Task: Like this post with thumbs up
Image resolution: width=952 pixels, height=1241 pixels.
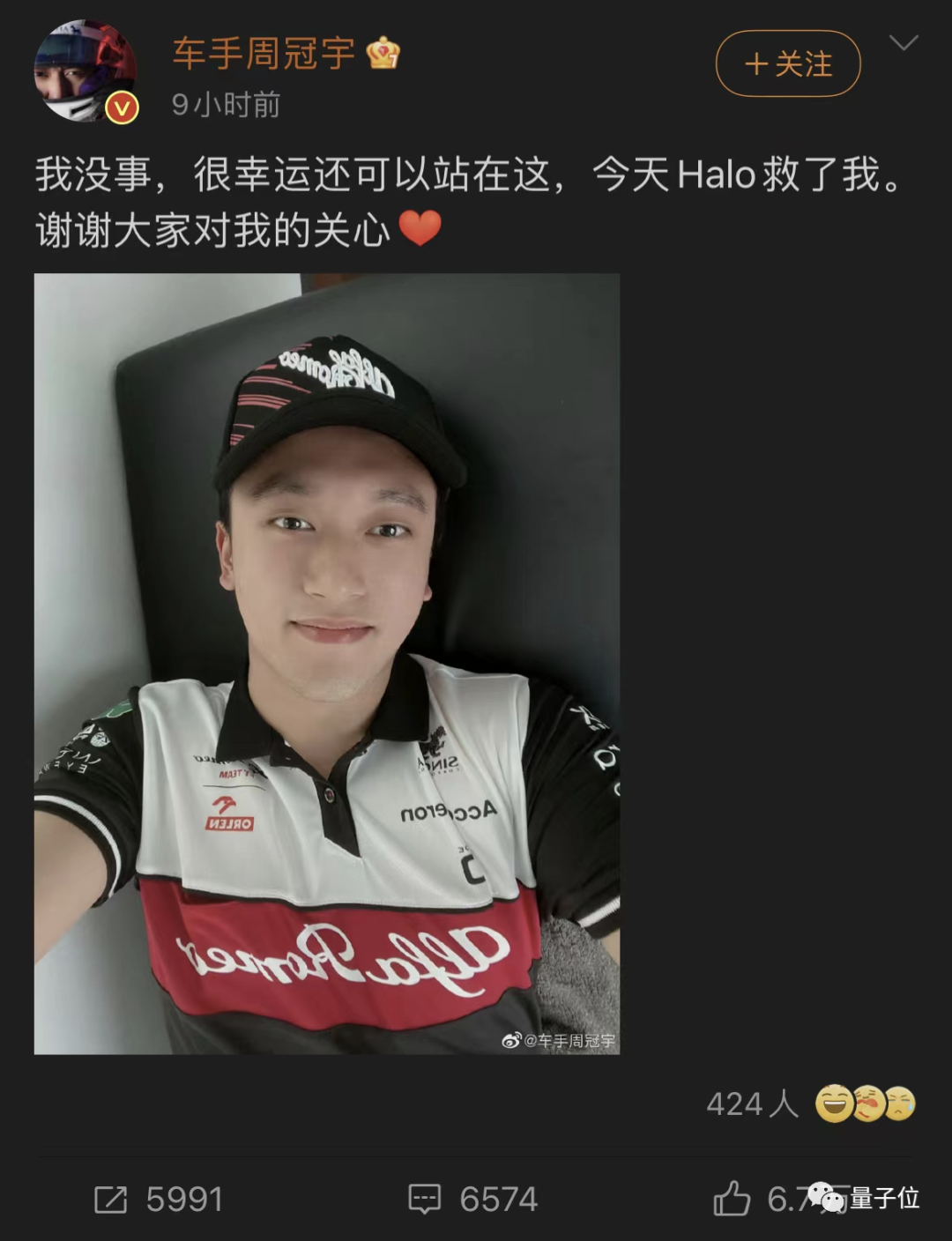Action: coord(733,1199)
